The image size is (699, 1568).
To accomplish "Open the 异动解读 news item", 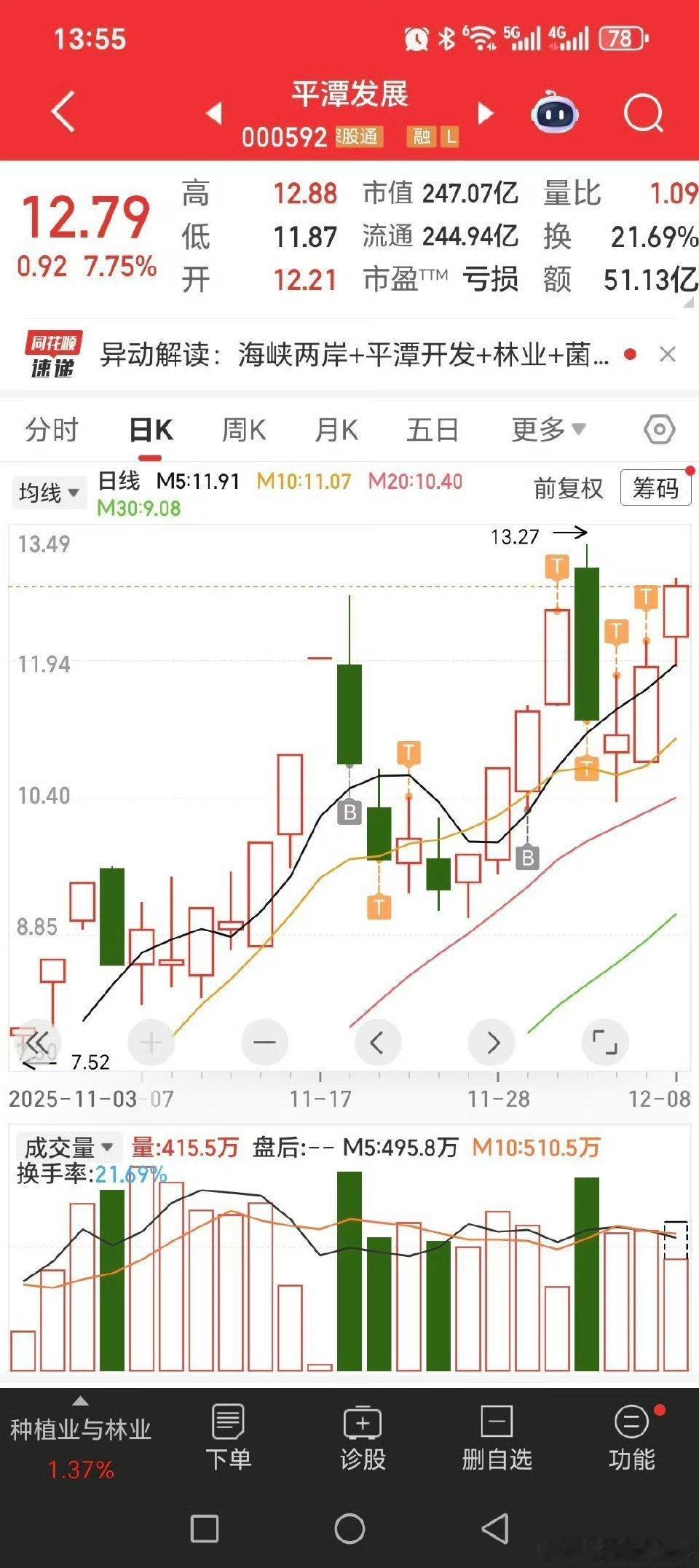I will pos(354,355).
